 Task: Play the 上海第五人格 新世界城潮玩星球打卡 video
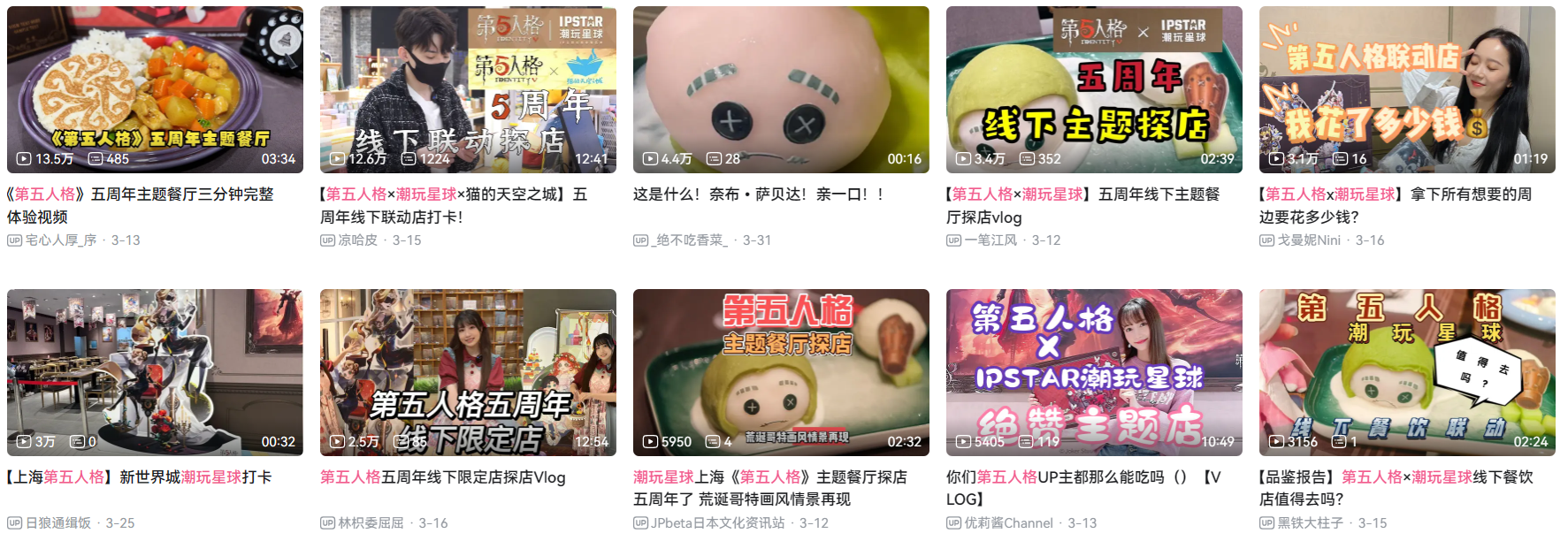[155, 372]
